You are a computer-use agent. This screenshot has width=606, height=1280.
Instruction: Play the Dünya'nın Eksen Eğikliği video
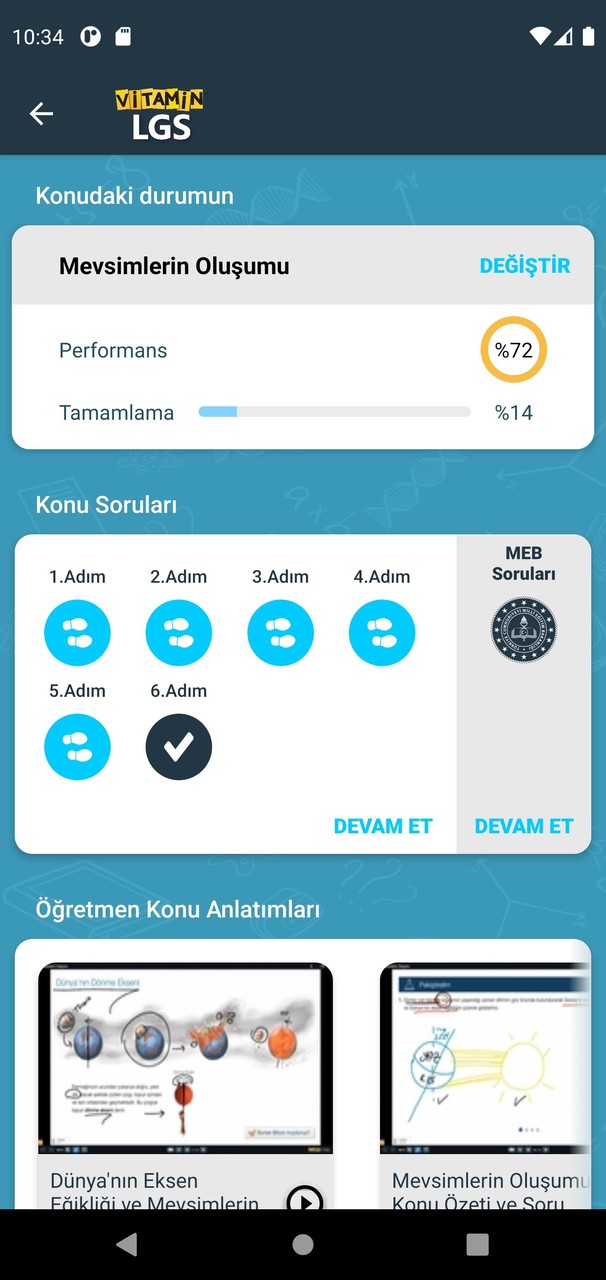pos(304,1199)
